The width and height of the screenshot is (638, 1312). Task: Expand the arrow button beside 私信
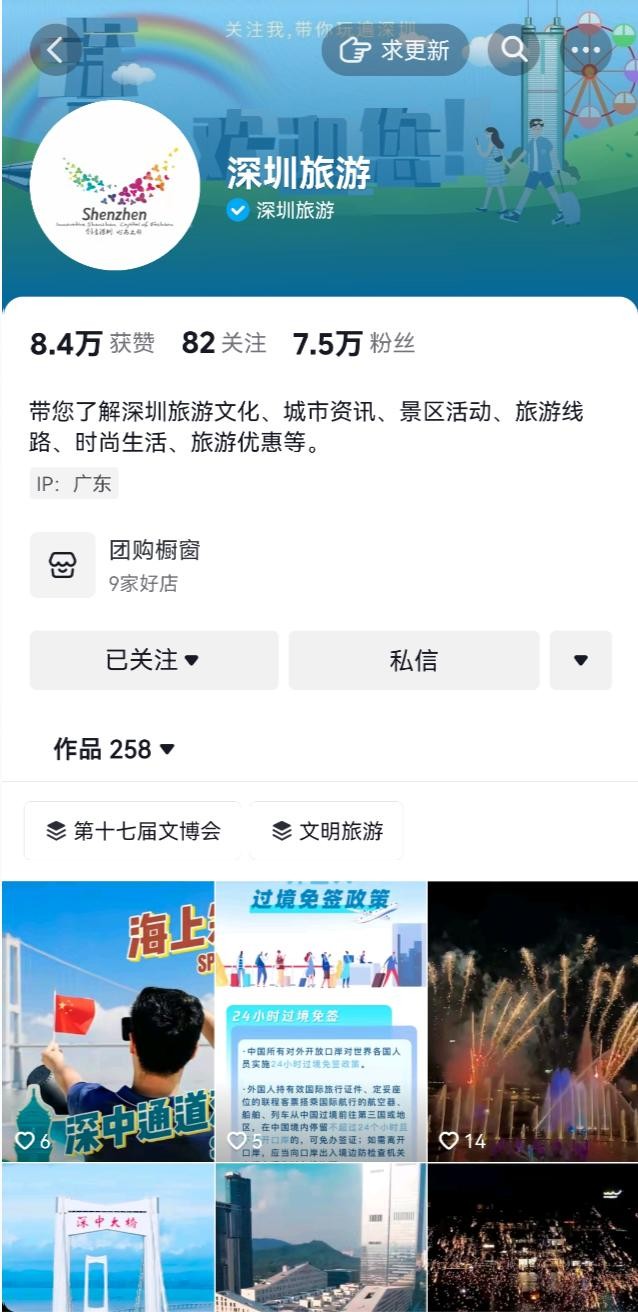click(x=580, y=660)
